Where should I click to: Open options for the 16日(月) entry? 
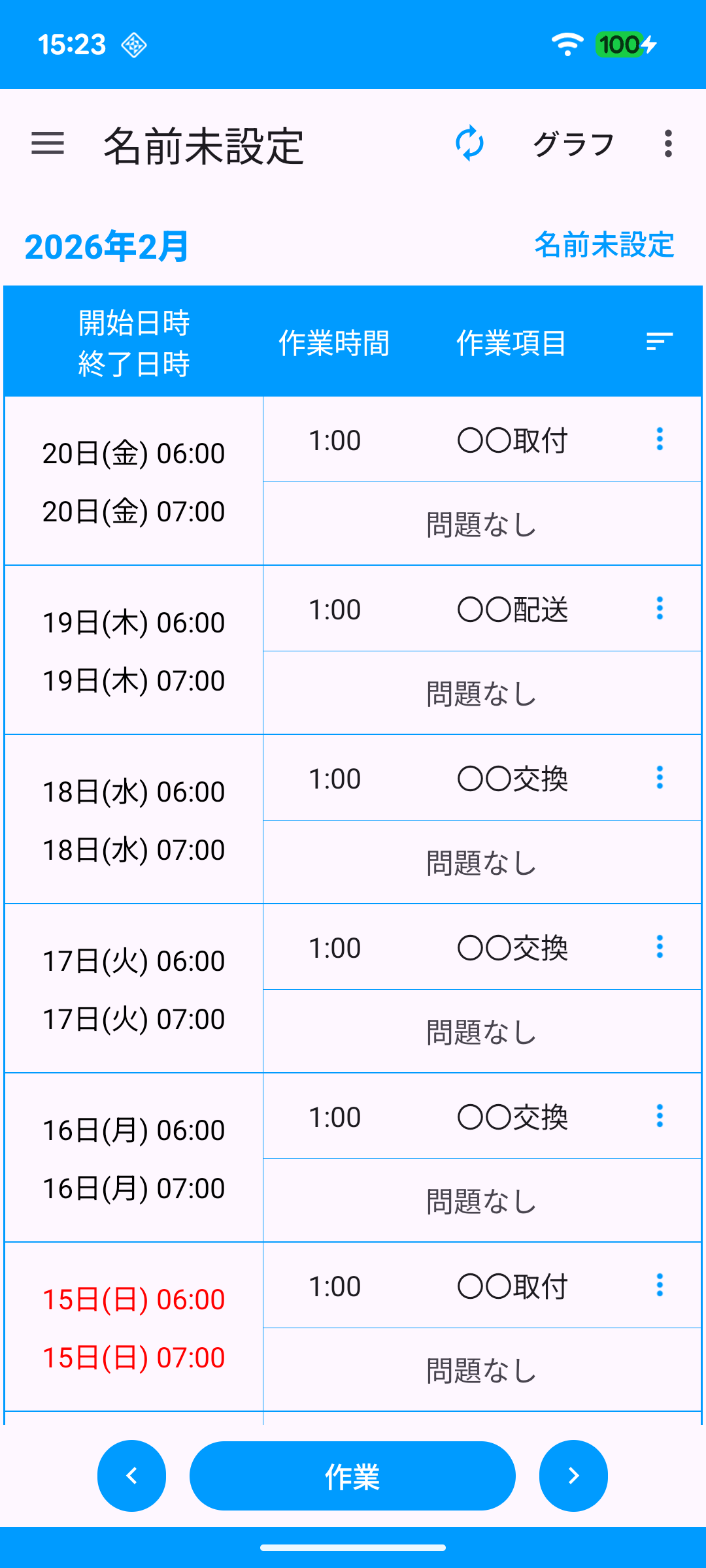[x=660, y=1116]
